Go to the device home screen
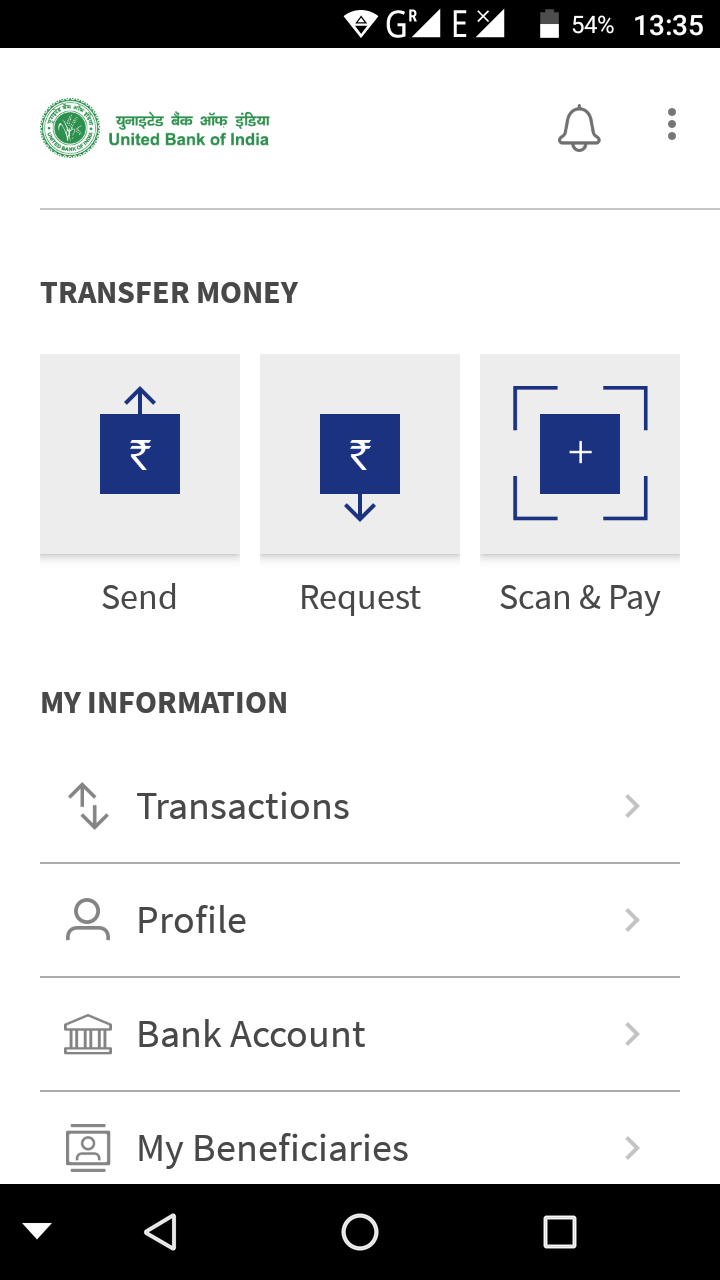This screenshot has height=1280, width=720. click(x=360, y=1232)
